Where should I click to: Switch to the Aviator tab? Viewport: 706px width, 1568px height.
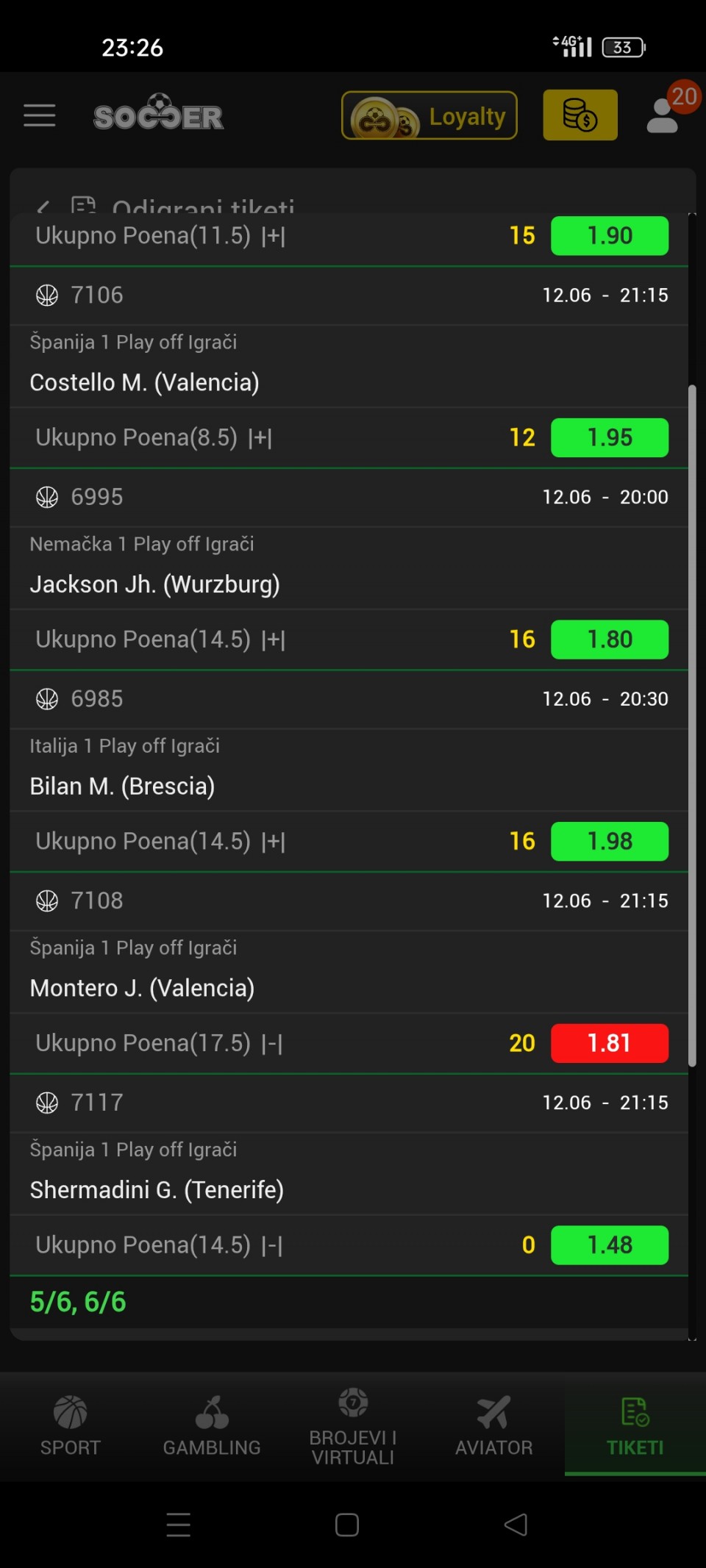click(x=493, y=1425)
